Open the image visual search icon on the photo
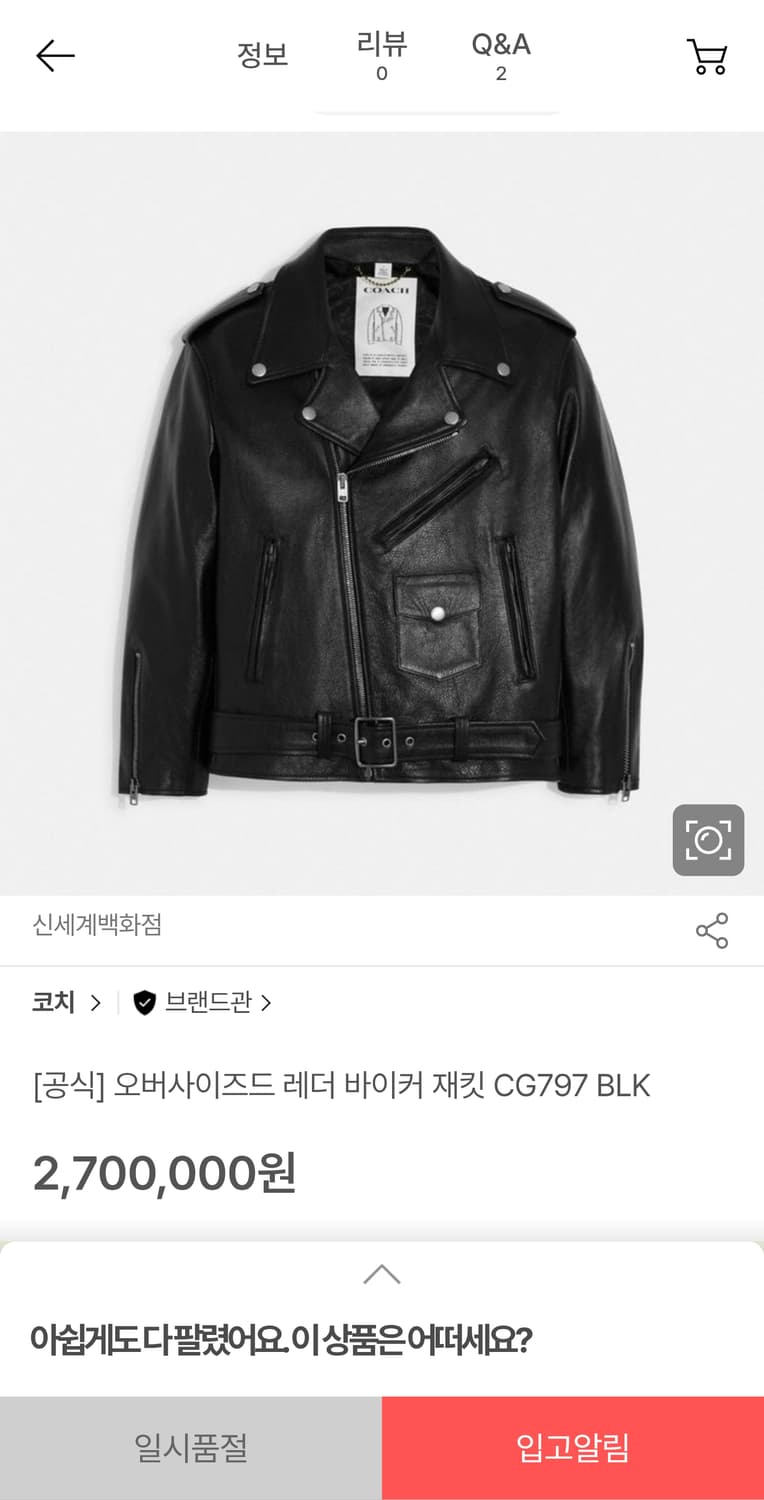Image resolution: width=764 pixels, height=1500 pixels. point(709,840)
